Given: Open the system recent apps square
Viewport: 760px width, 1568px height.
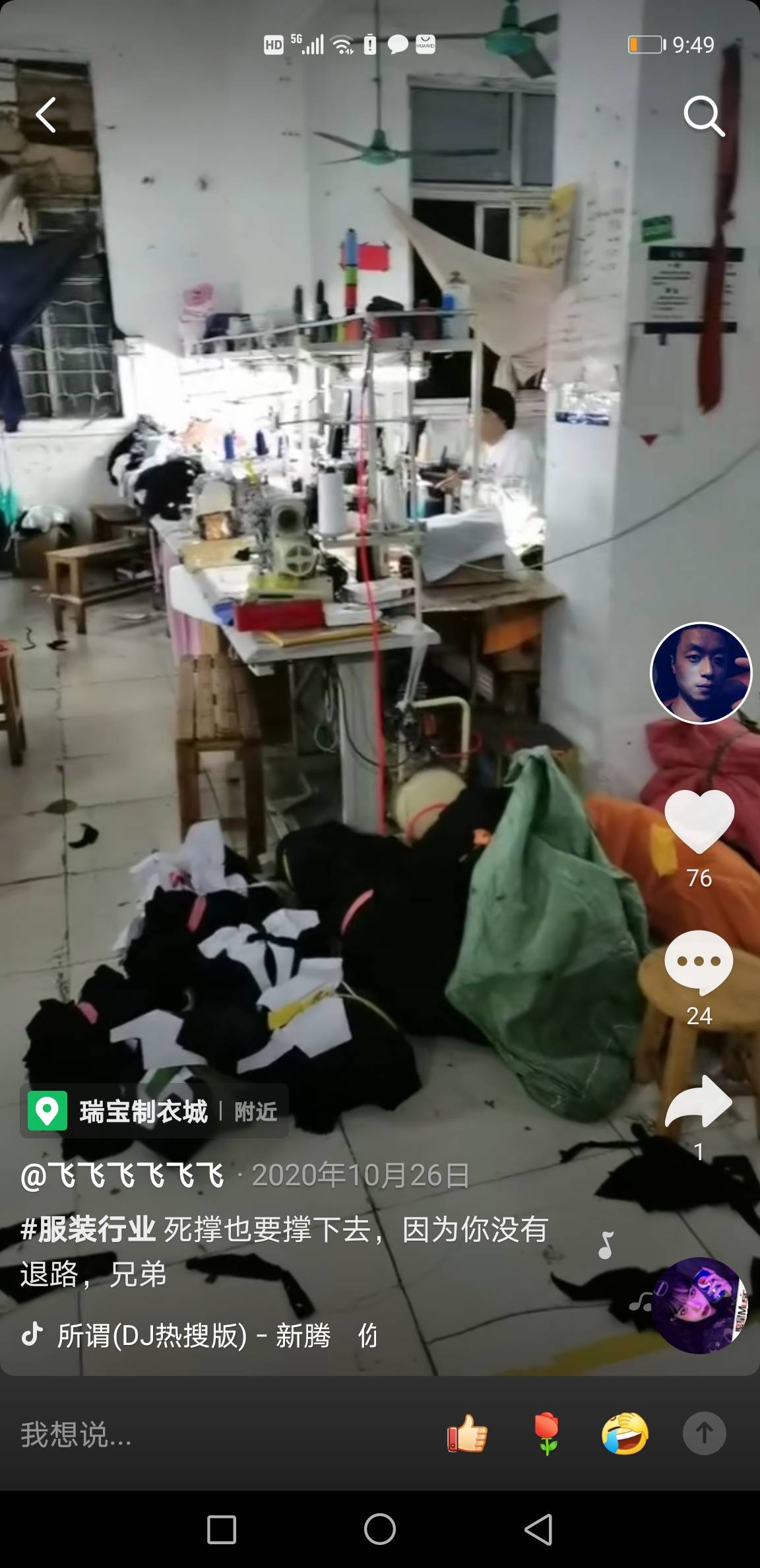Looking at the screenshot, I should [222, 1529].
